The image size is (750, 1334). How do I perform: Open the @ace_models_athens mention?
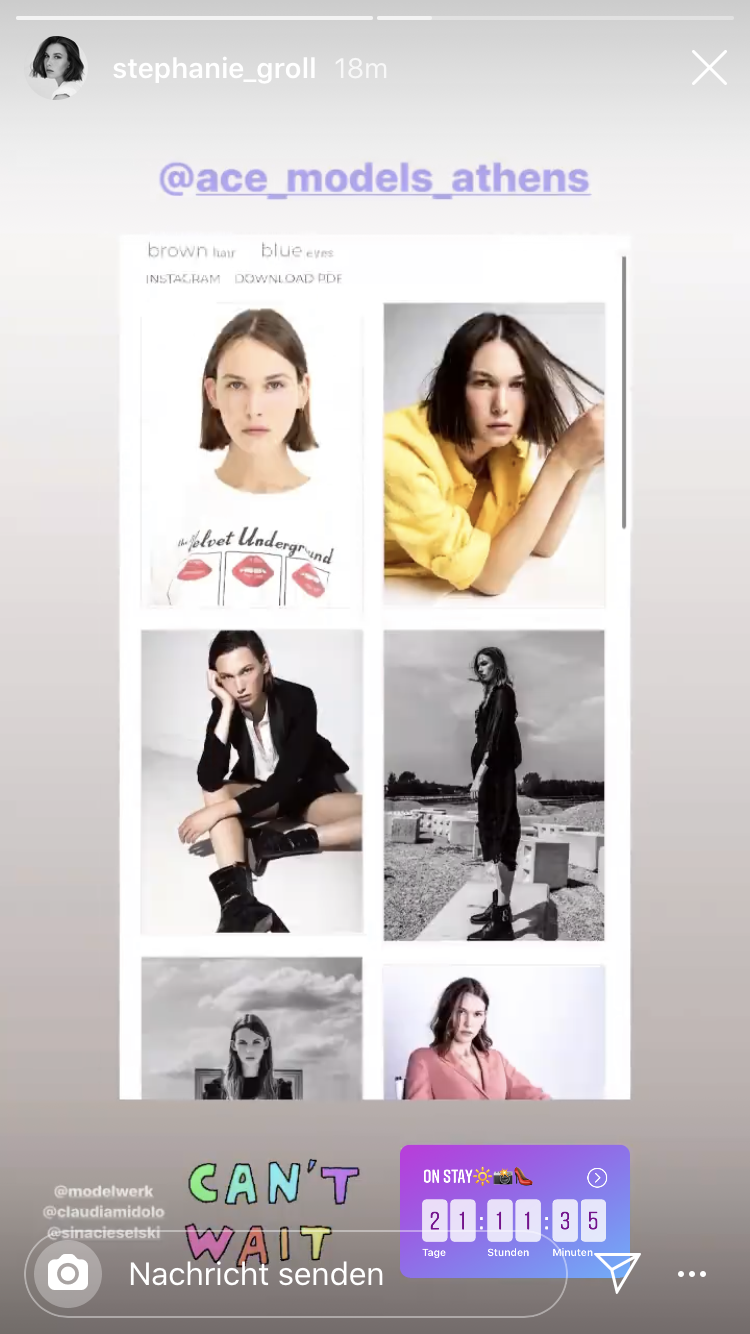point(374,178)
